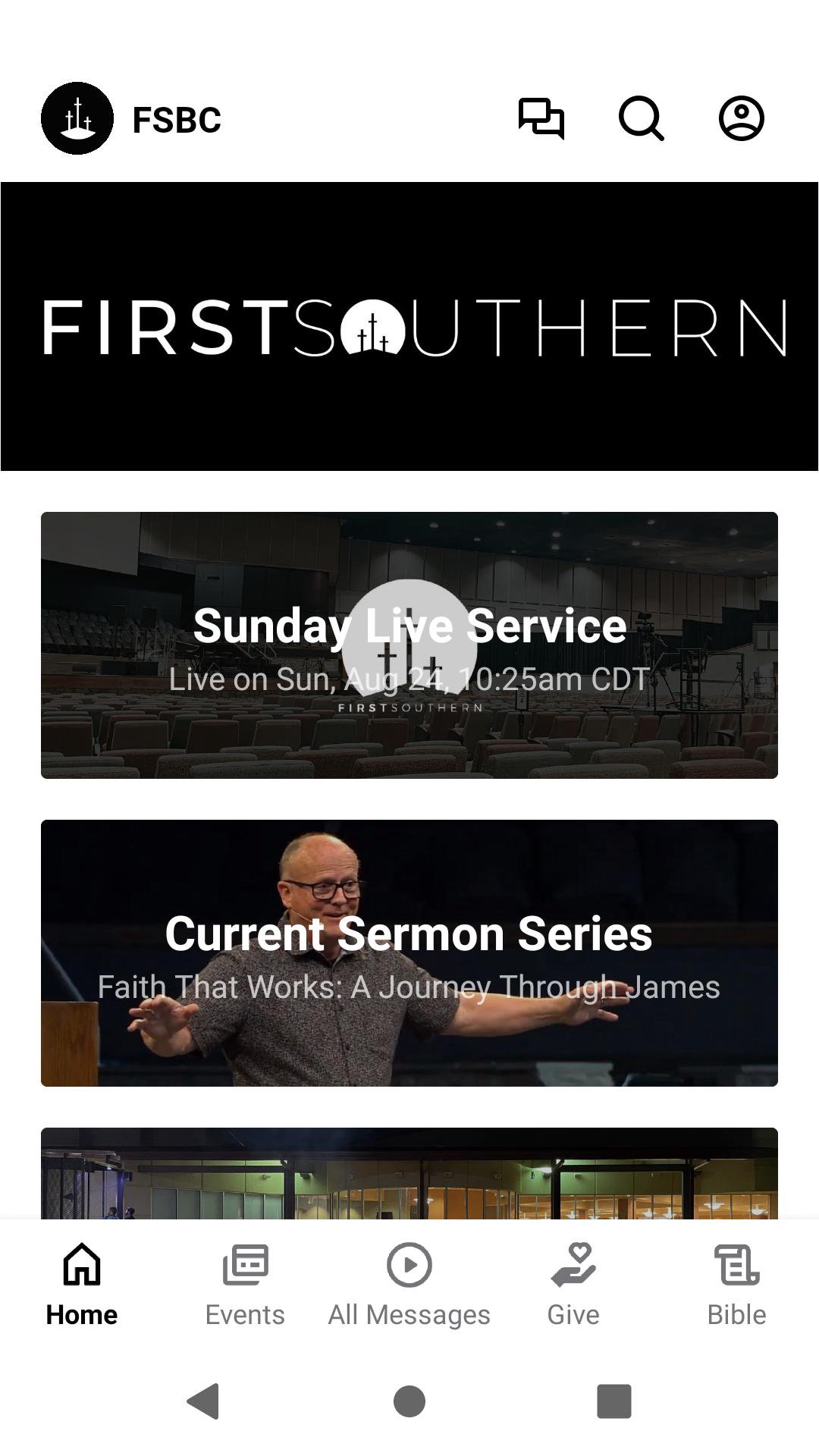Open the system recent apps button
The image size is (819, 1456).
click(x=614, y=1401)
